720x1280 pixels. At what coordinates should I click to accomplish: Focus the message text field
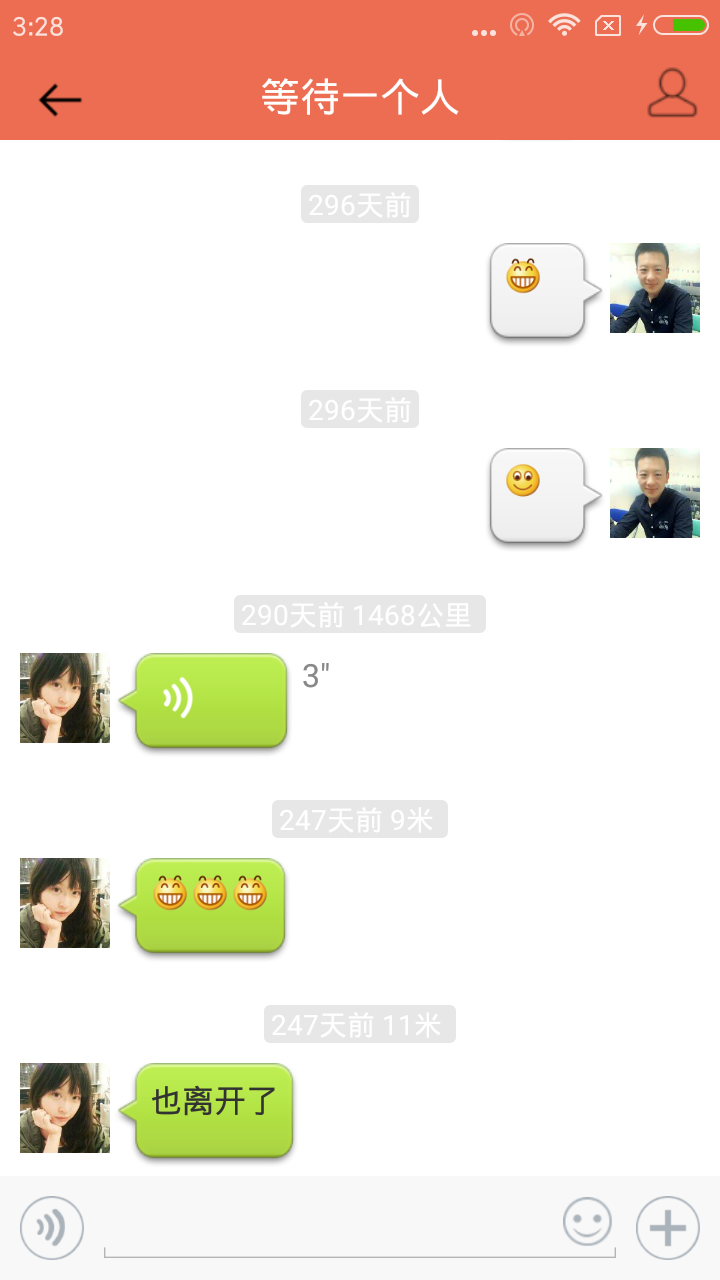coord(330,1228)
